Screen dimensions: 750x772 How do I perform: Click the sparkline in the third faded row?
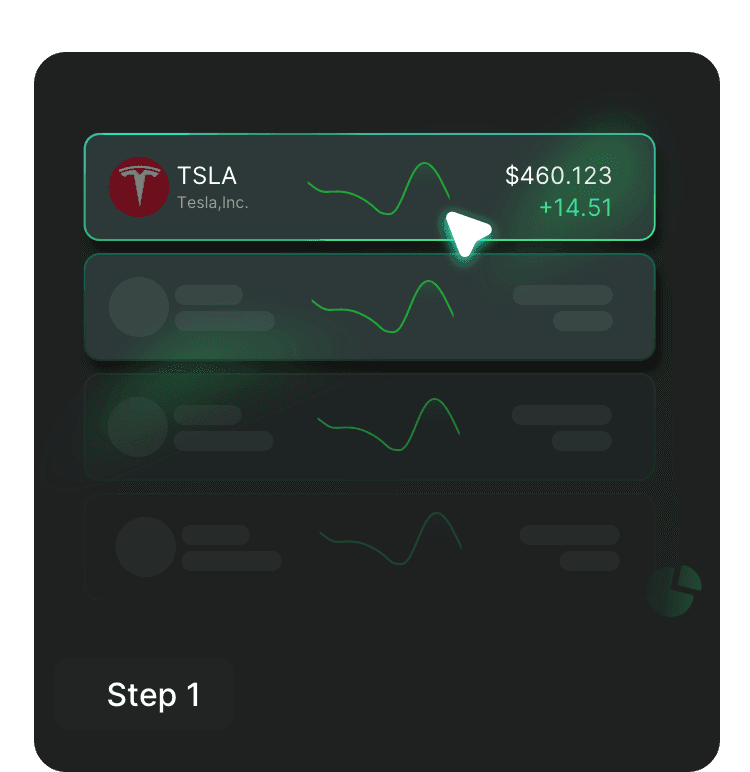(x=388, y=425)
